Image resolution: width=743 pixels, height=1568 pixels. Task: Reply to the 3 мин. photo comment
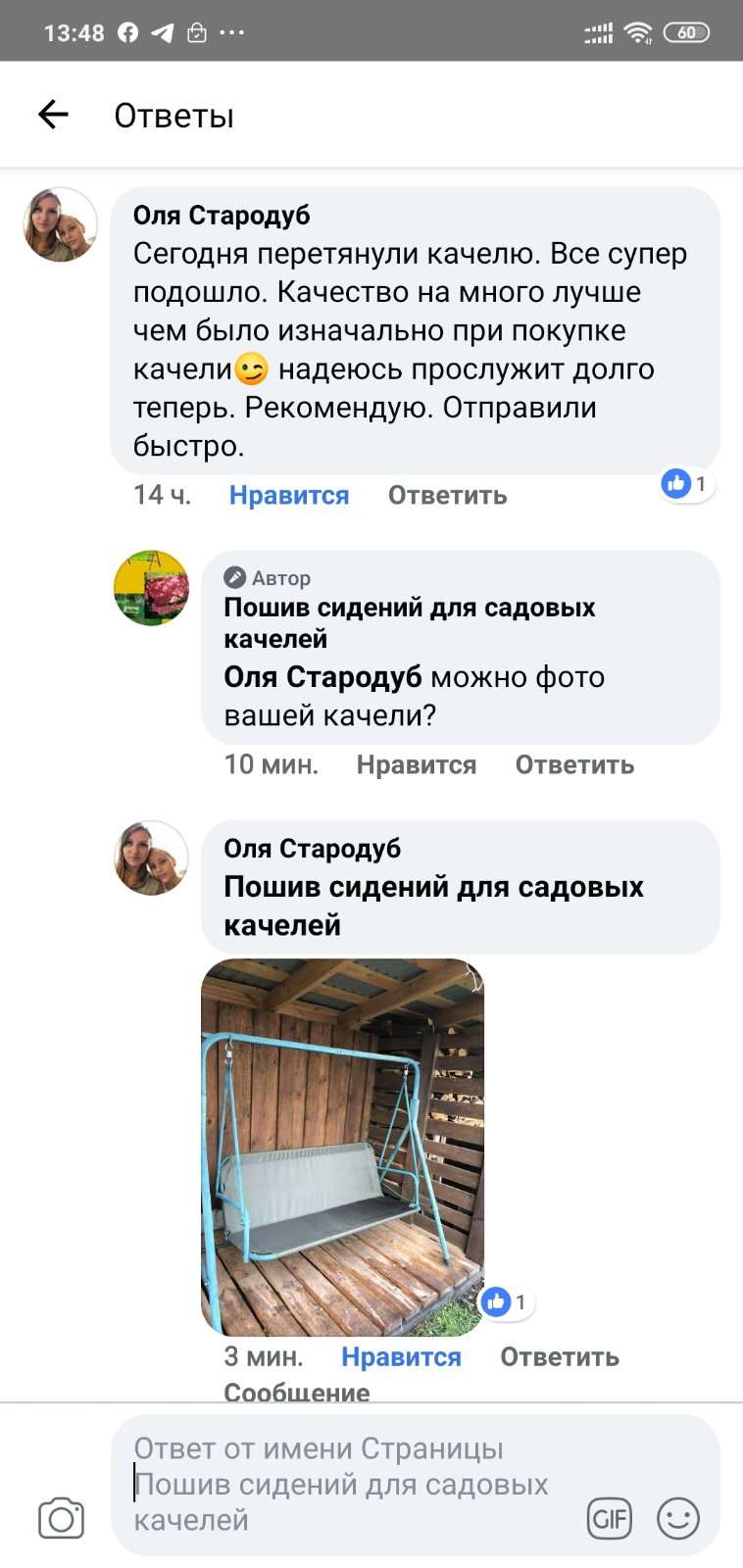[559, 1356]
